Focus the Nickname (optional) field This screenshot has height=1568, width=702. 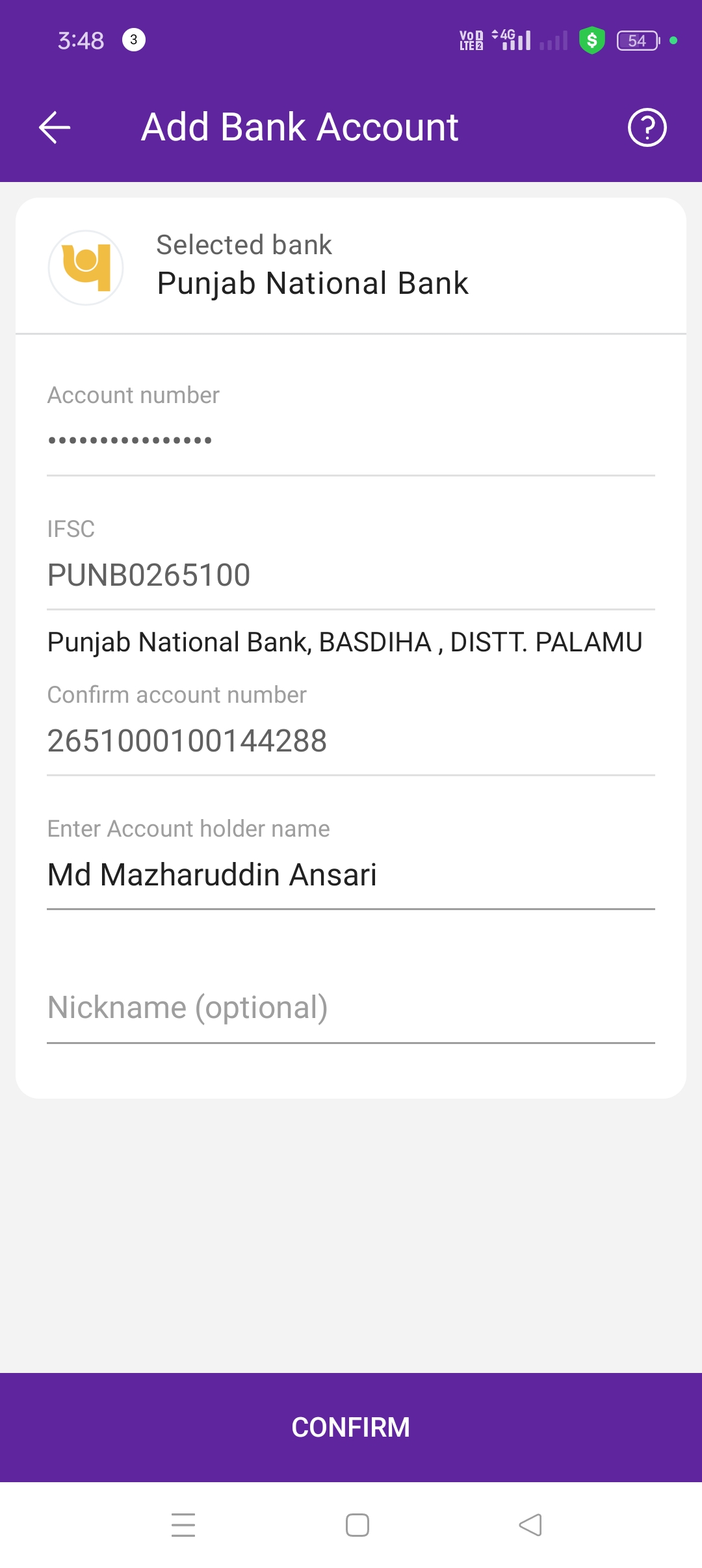[x=351, y=1008]
